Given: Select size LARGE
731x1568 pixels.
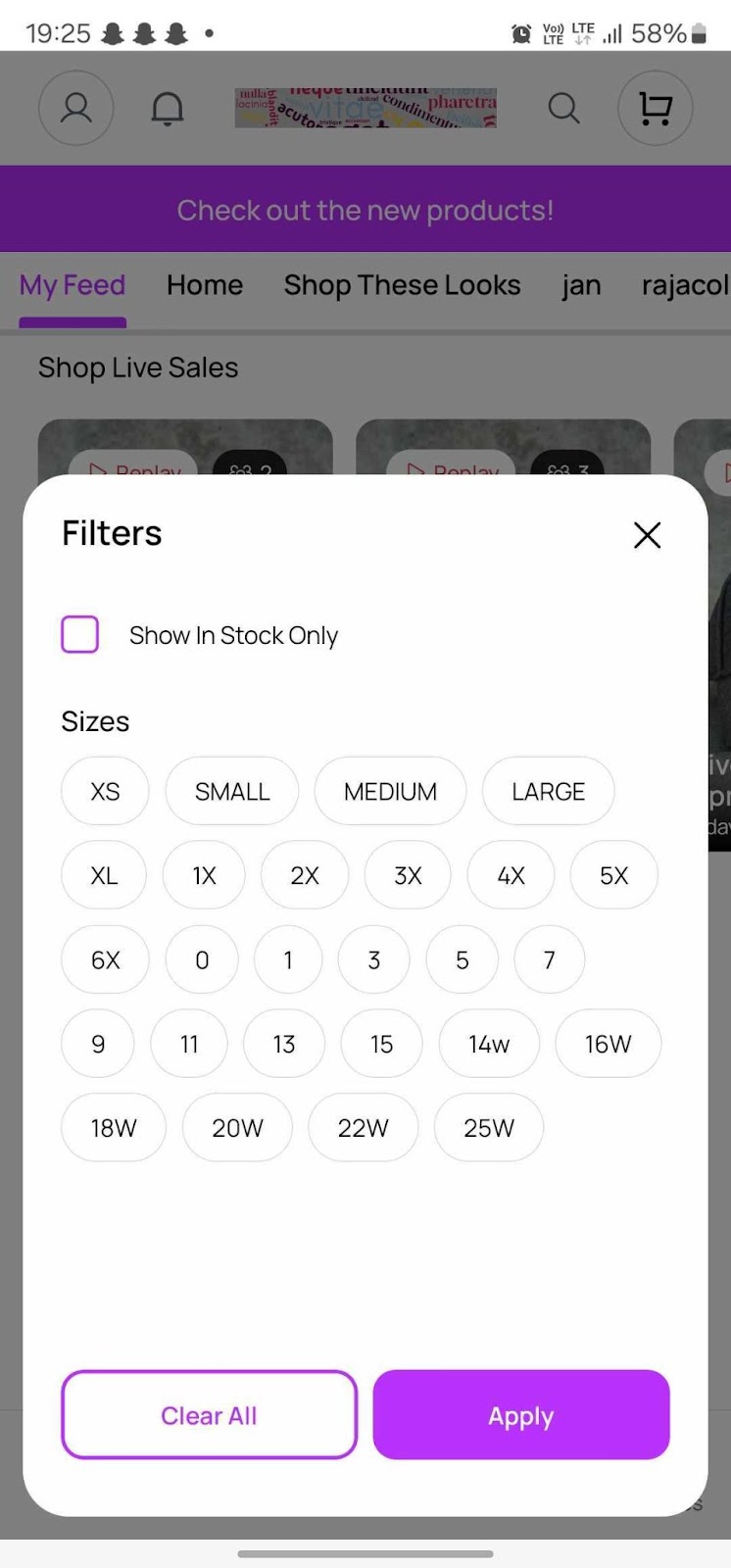Looking at the screenshot, I should tap(548, 791).
